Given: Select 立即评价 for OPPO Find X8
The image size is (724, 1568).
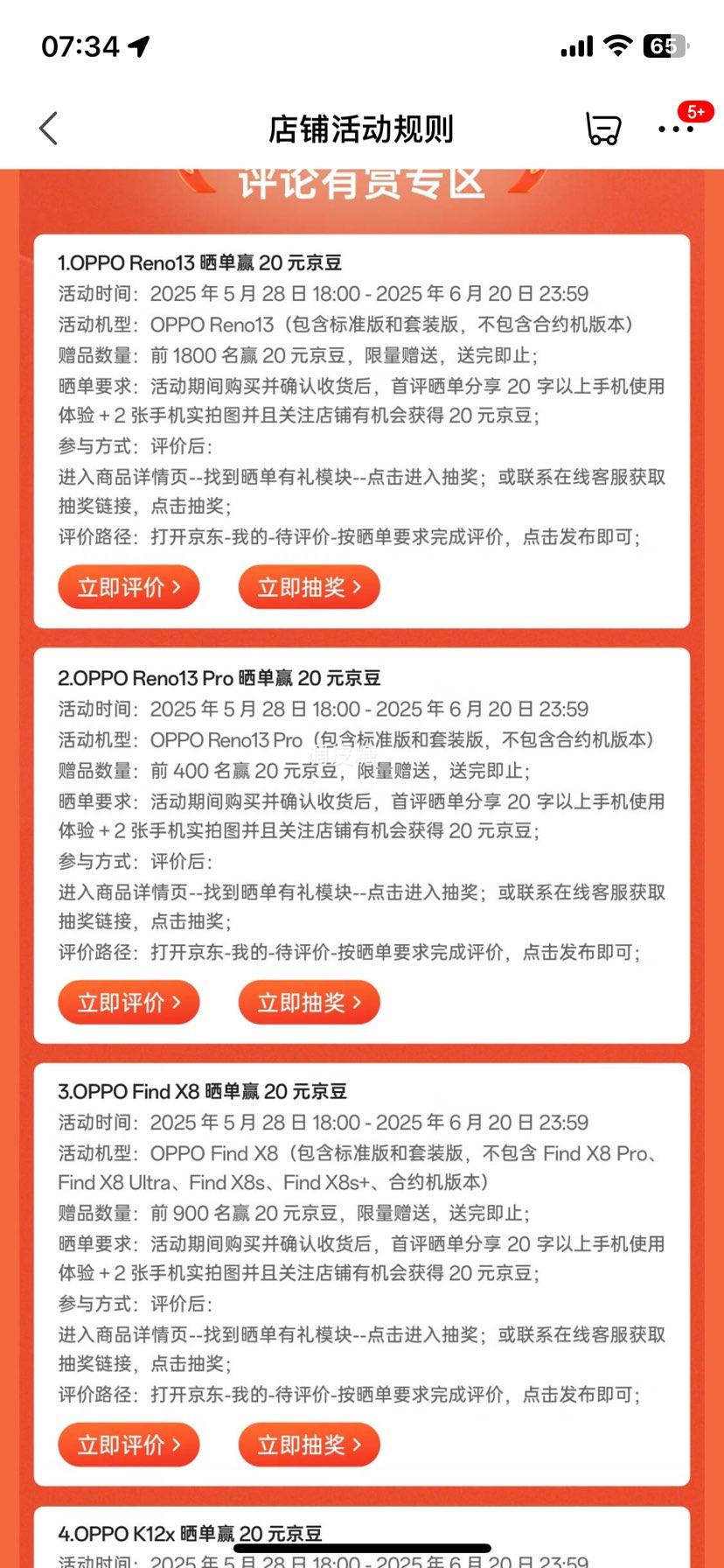Looking at the screenshot, I should tap(129, 1444).
